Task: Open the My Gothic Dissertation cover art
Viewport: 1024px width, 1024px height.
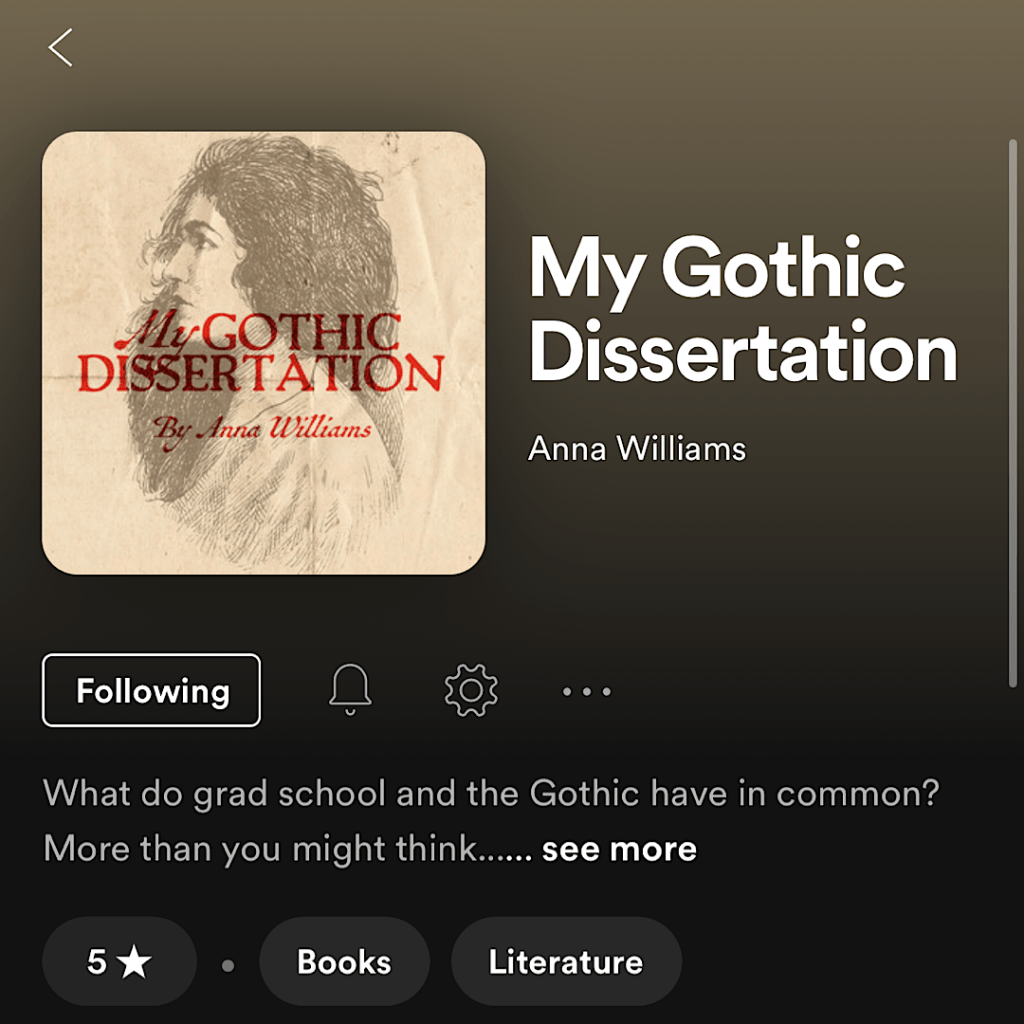Action: pos(264,353)
